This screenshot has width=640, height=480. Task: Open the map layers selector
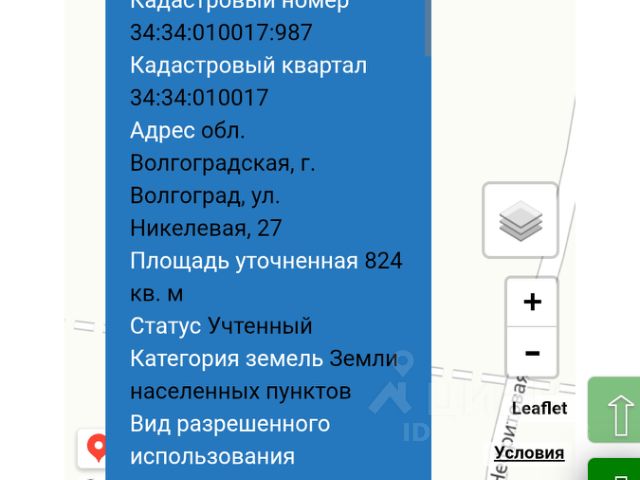[520, 220]
